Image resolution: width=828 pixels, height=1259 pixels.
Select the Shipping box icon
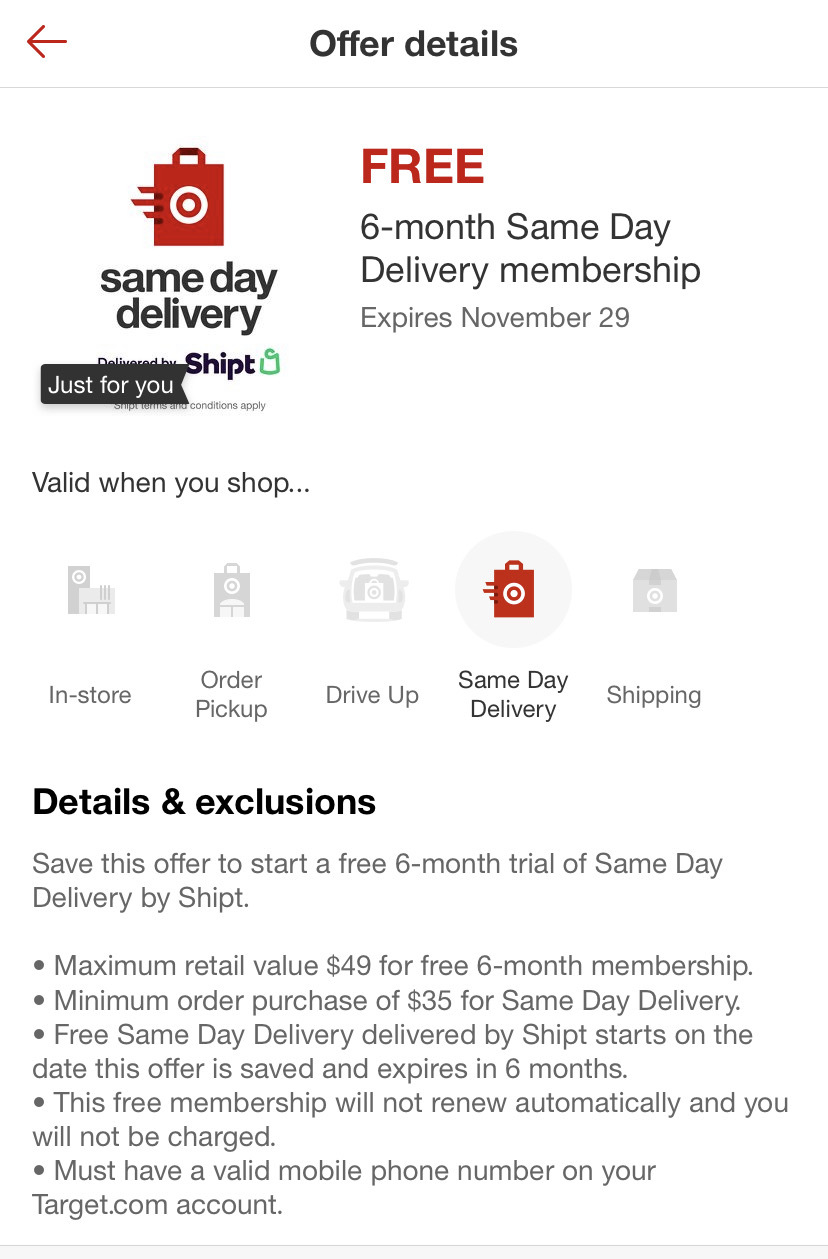click(654, 590)
